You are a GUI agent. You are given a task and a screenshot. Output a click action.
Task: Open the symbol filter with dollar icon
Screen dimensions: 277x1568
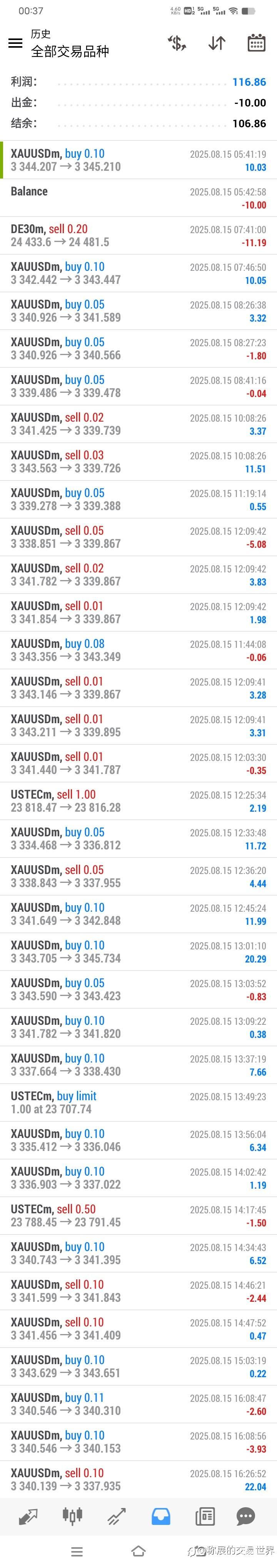coord(177,43)
